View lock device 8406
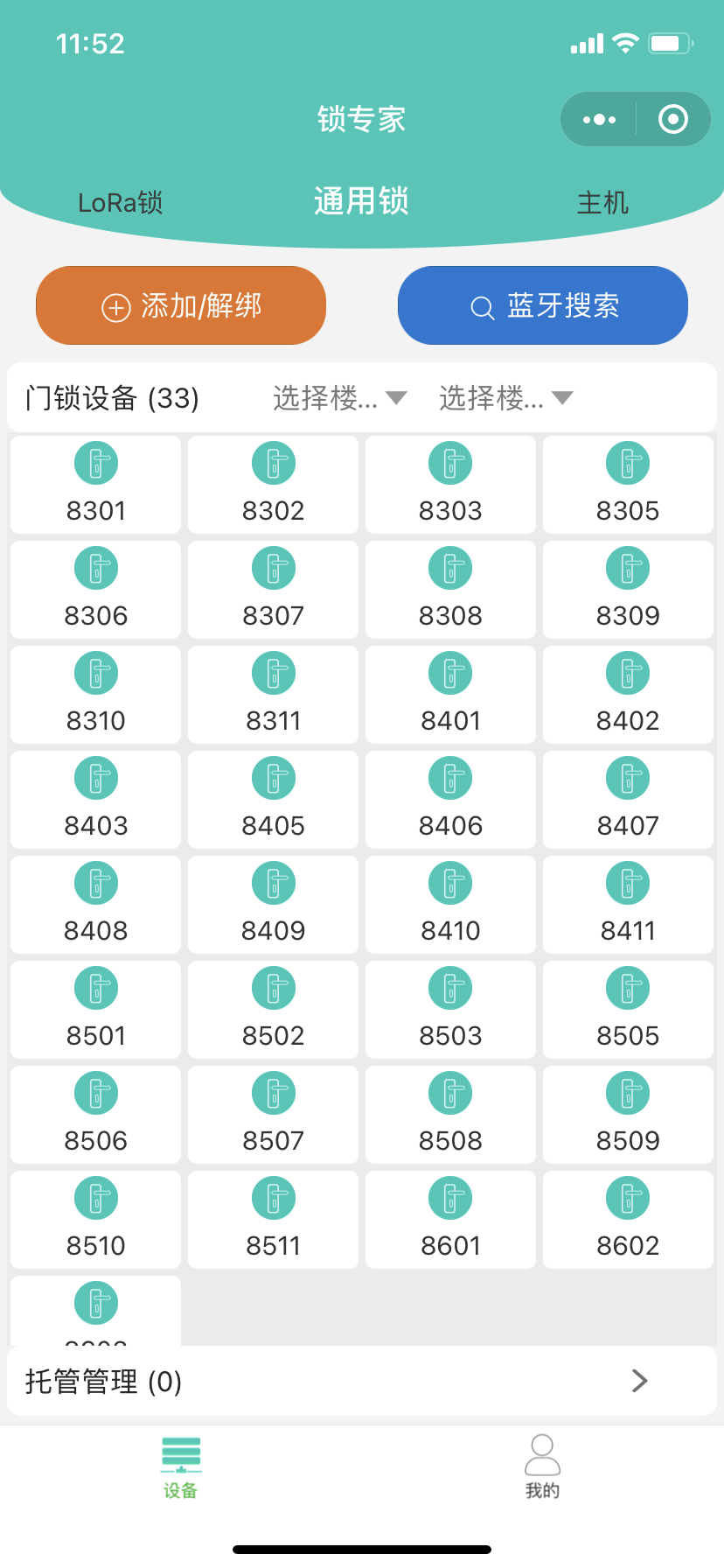 click(450, 800)
